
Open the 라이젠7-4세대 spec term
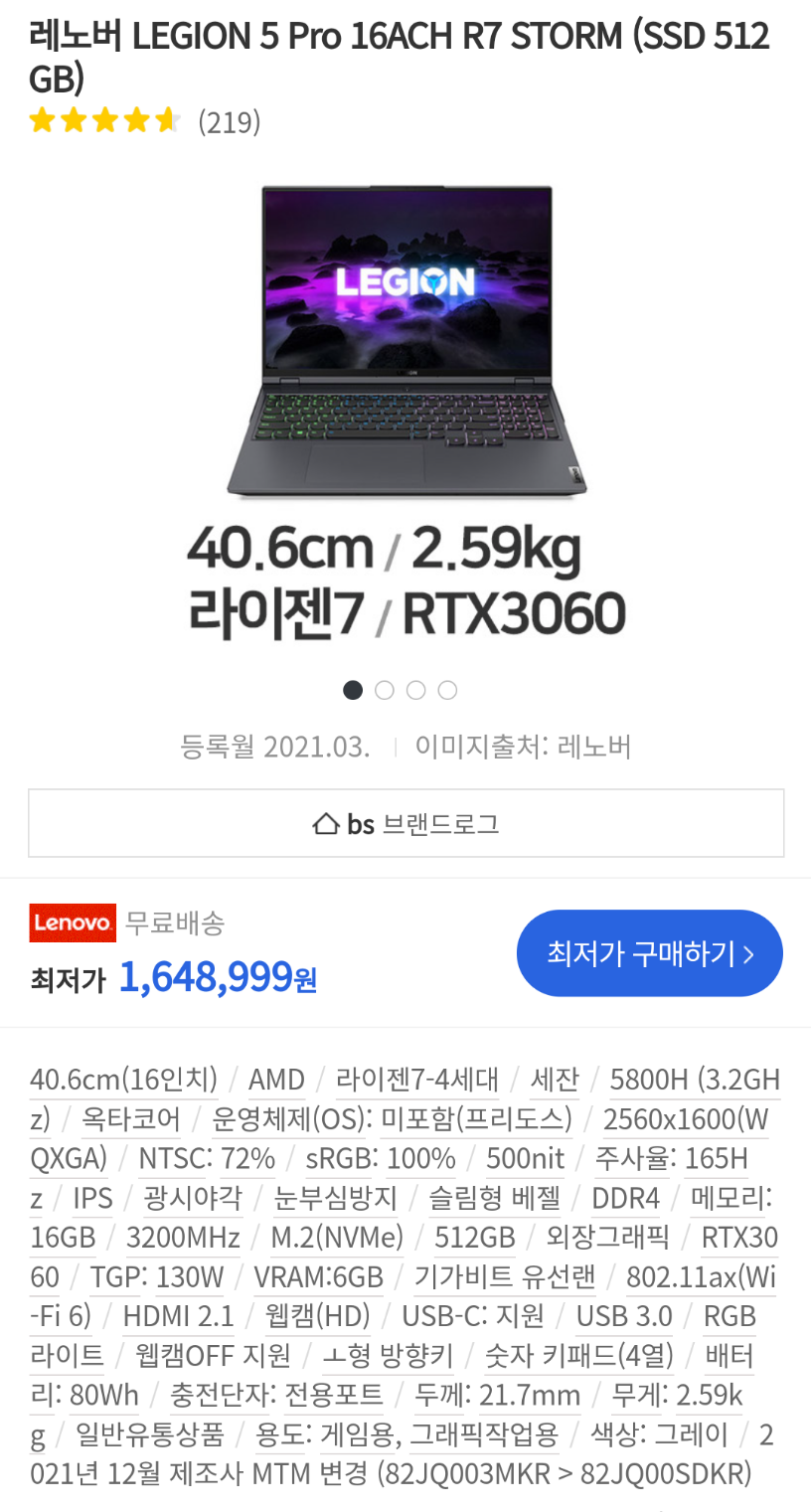tap(418, 1080)
